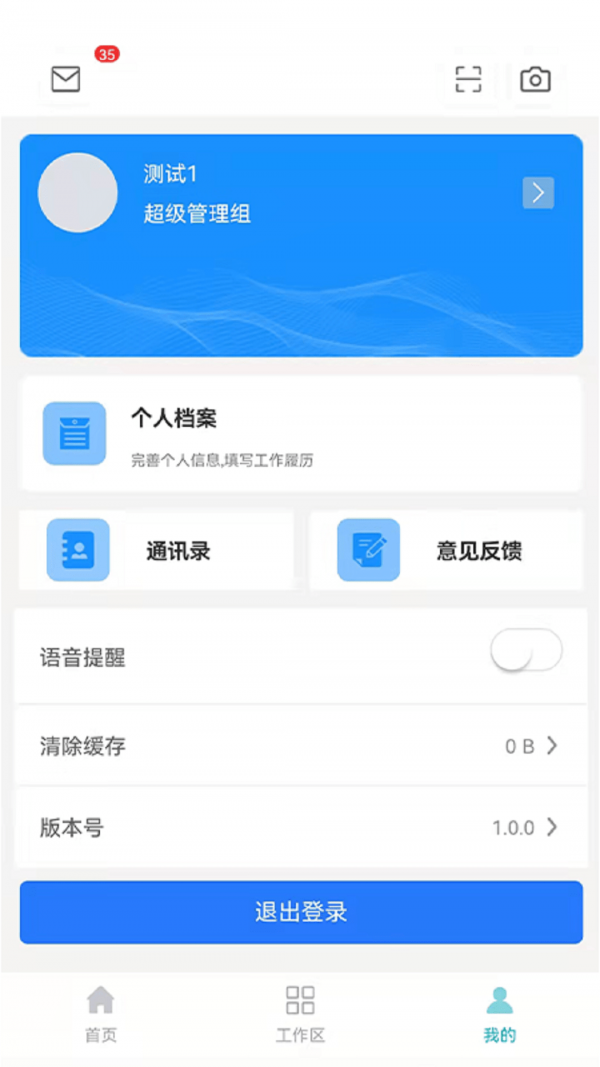Viewport: 600px width, 1067px height.
Task: Open the 版本号 row
Action: [300, 828]
